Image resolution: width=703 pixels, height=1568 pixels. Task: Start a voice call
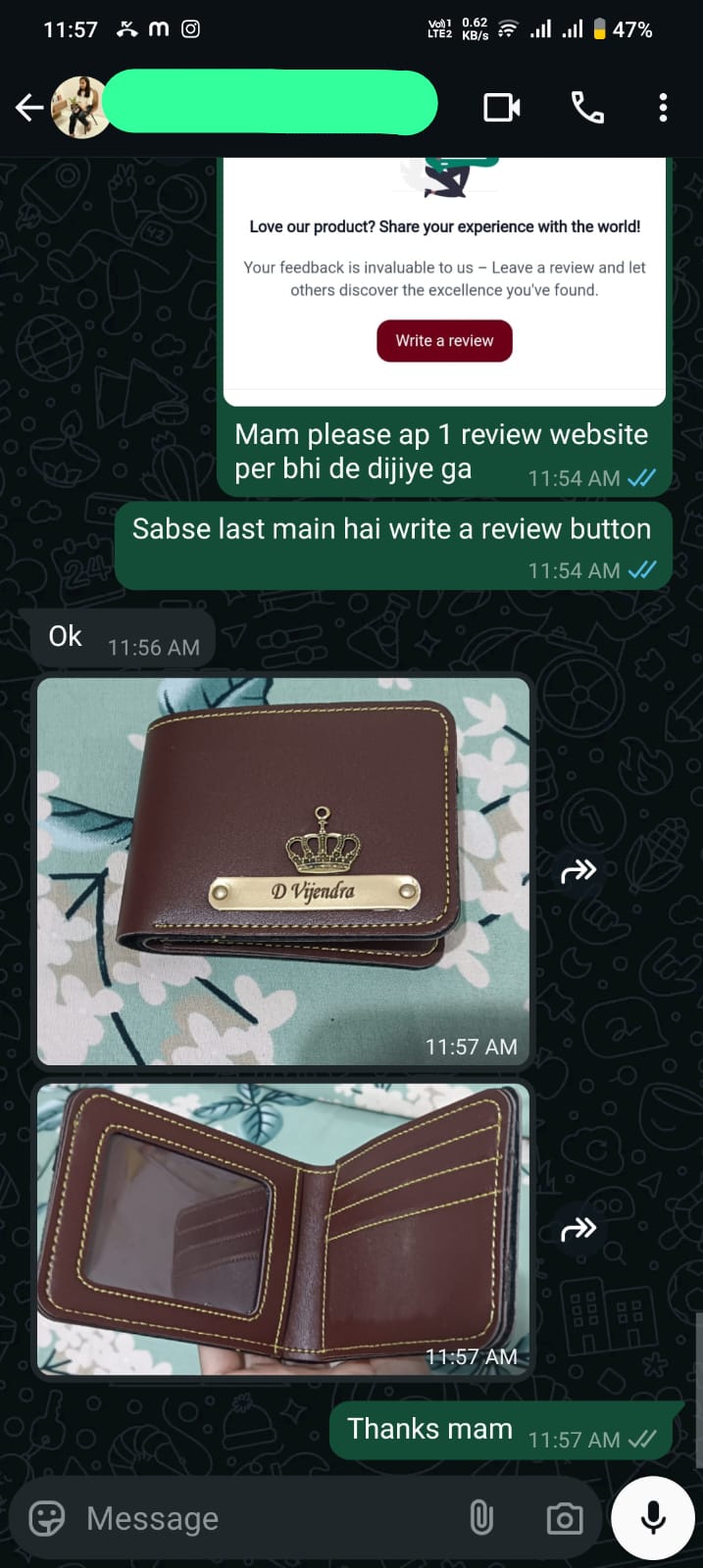[586, 108]
